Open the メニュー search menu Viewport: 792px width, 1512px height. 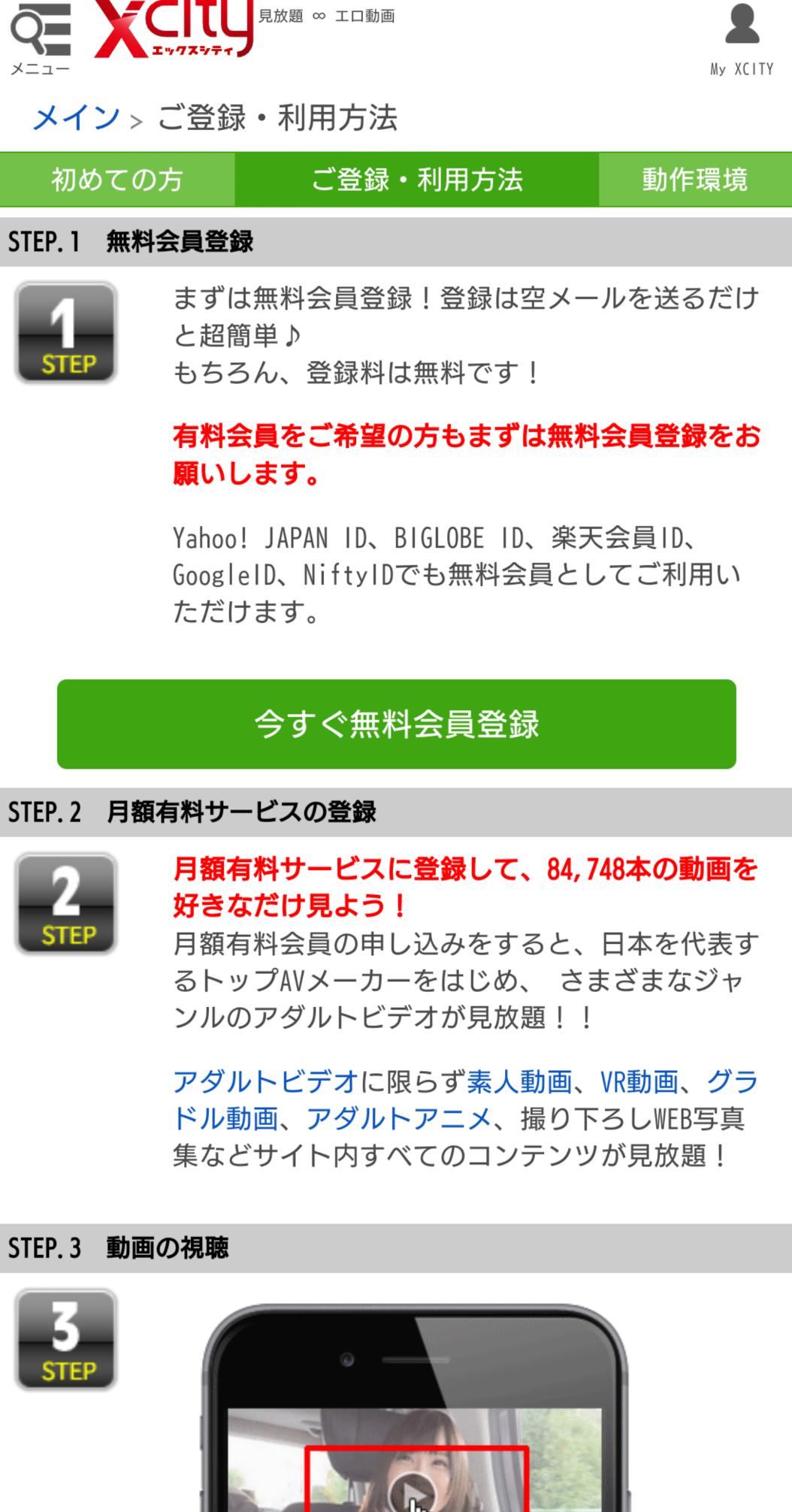point(41,39)
